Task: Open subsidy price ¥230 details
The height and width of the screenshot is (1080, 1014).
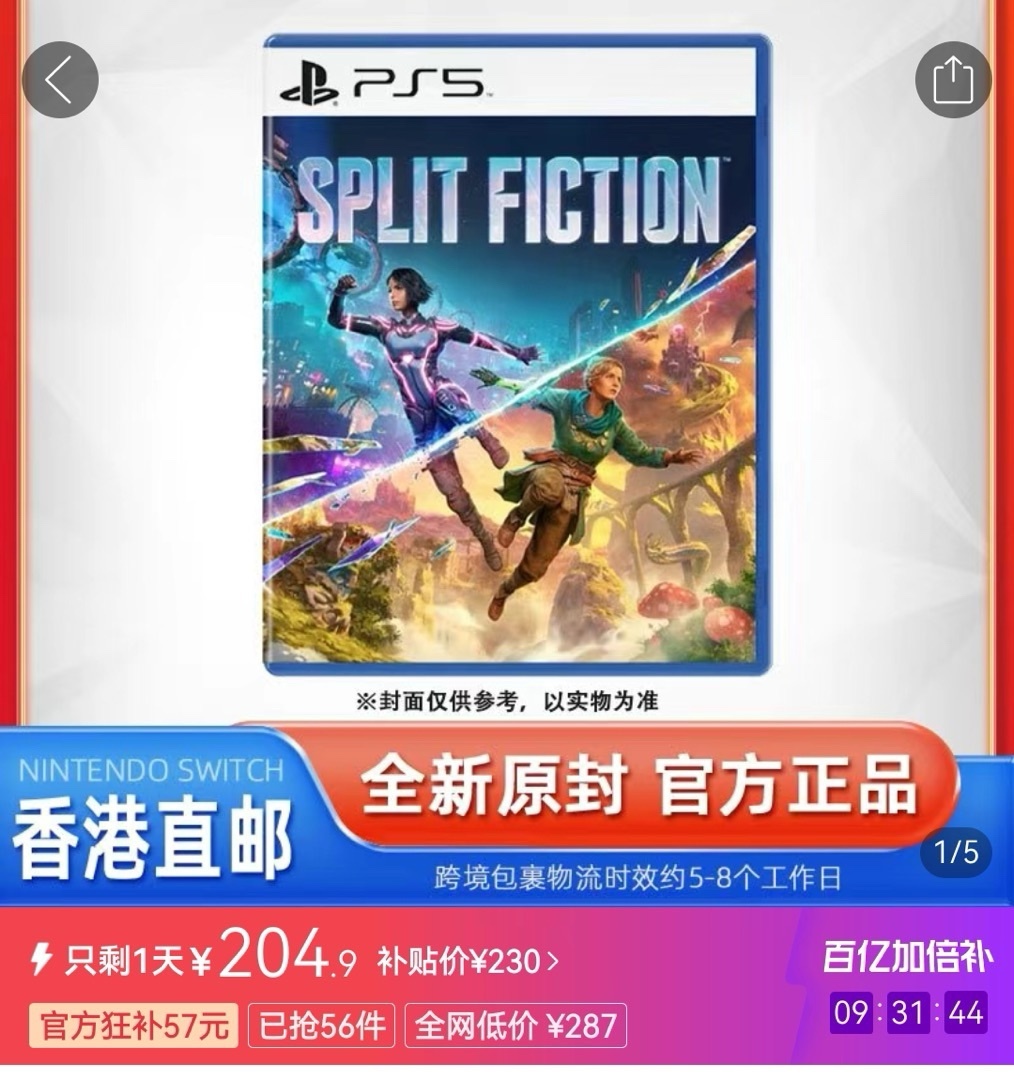Action: (468, 962)
